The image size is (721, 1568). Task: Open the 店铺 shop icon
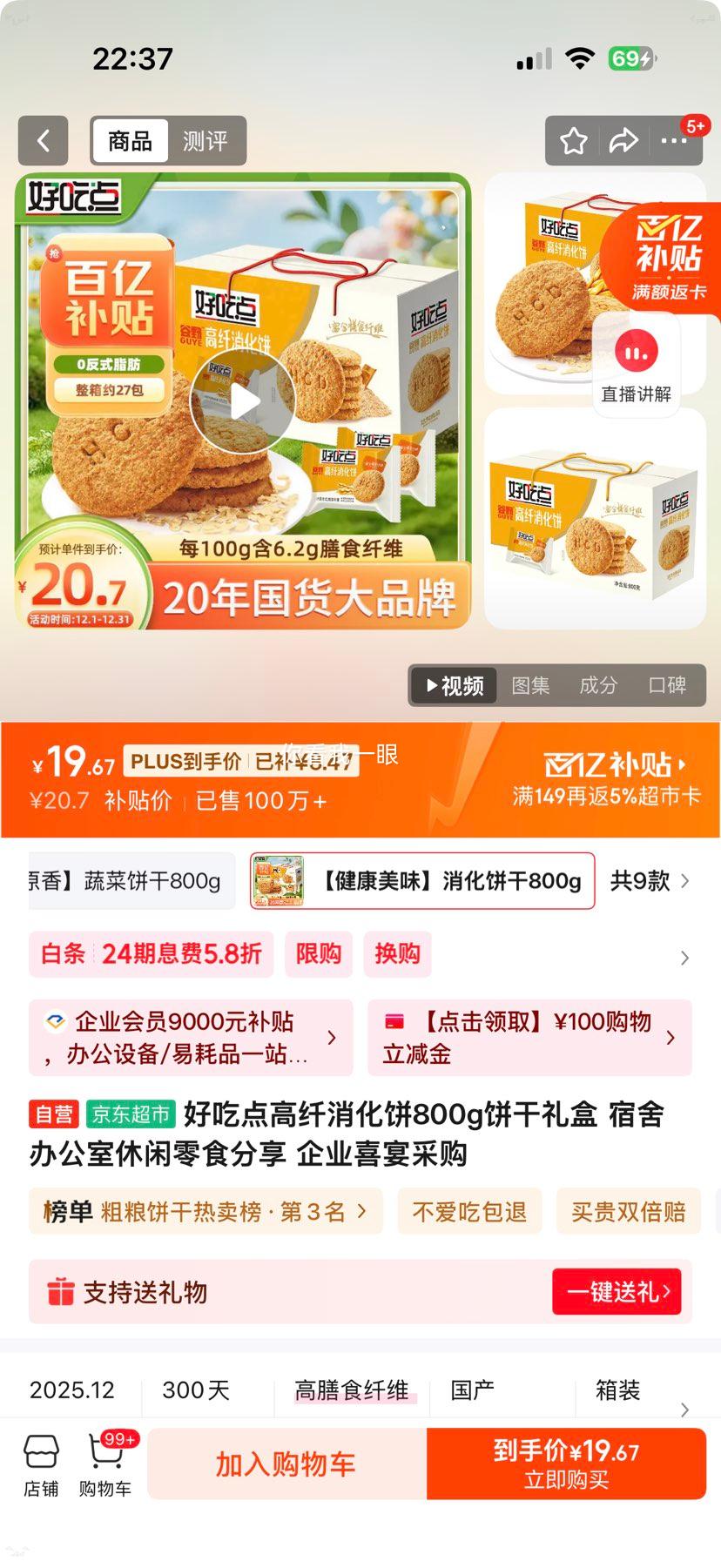point(40,1465)
